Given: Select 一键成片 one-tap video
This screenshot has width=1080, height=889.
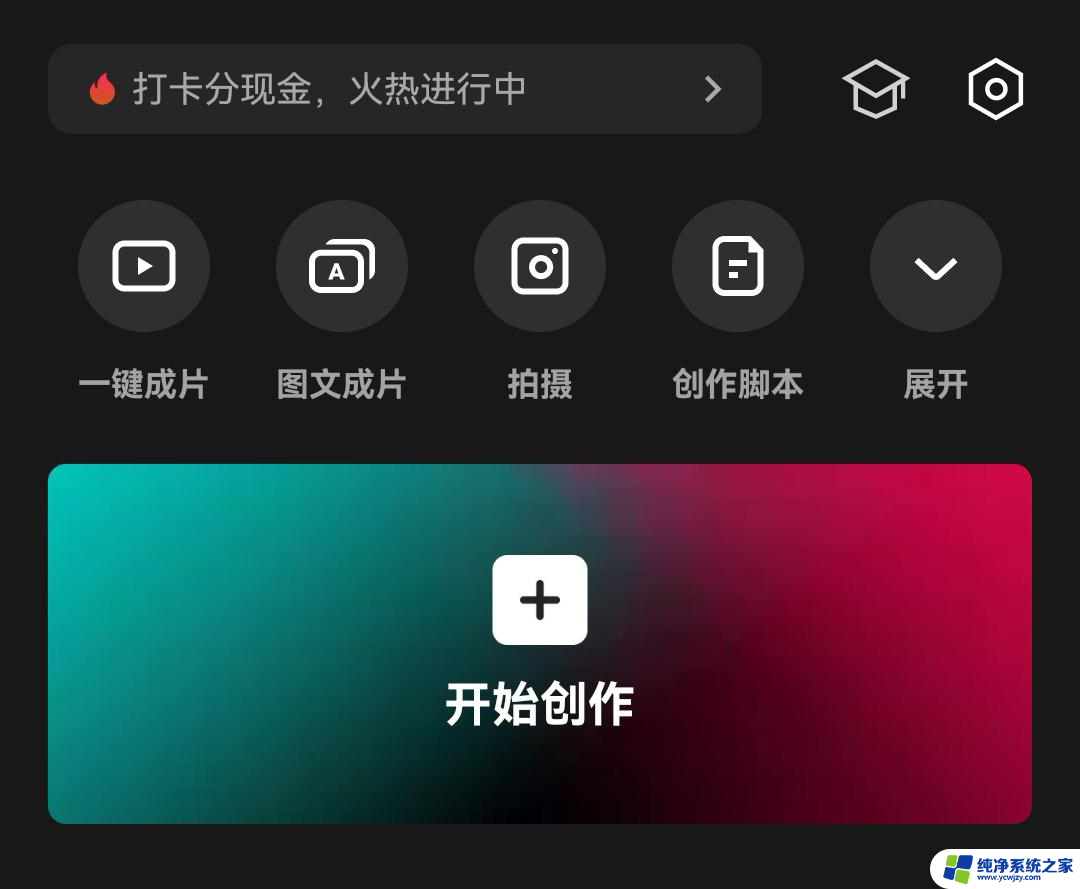Looking at the screenshot, I should (144, 266).
